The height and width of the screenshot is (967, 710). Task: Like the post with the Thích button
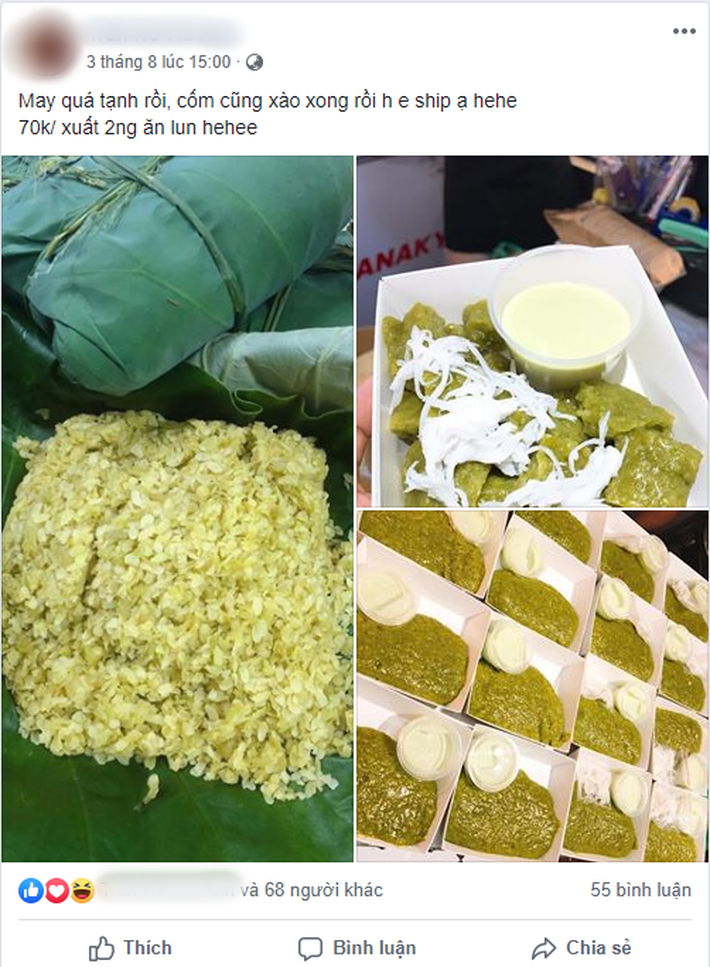(x=130, y=947)
